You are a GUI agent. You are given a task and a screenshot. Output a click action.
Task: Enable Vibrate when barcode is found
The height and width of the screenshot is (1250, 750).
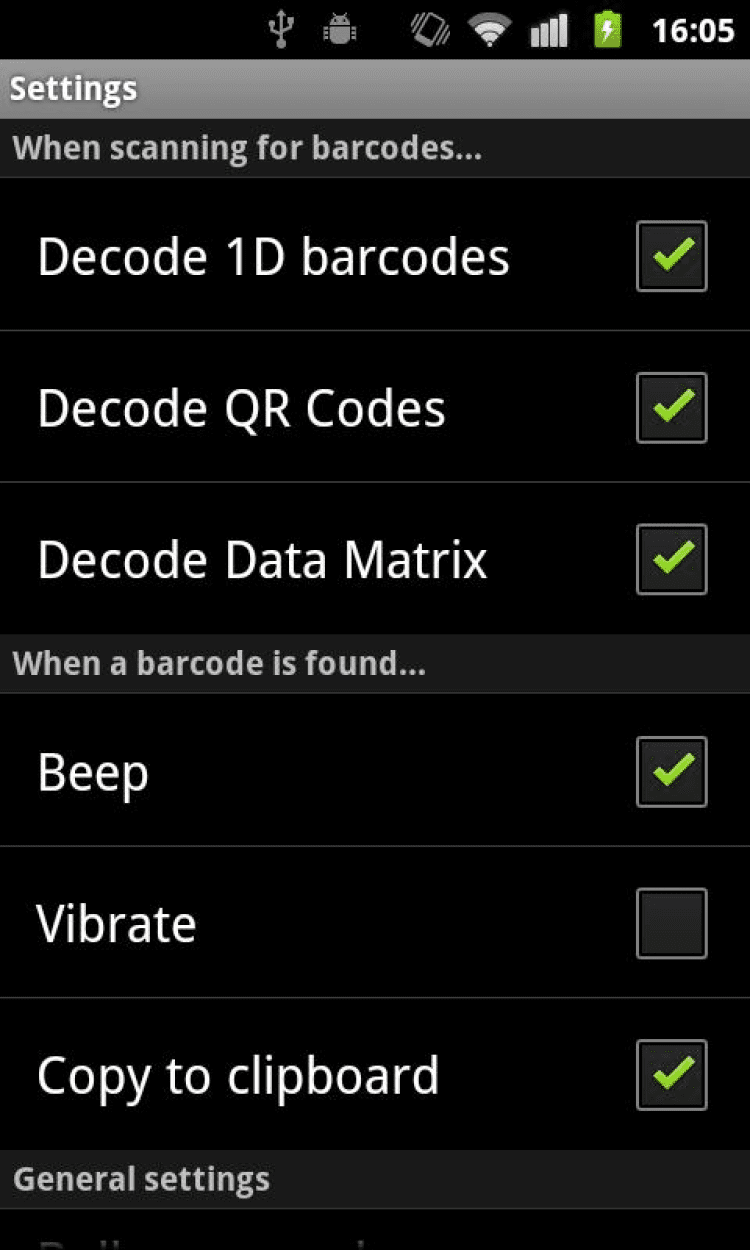[671, 923]
